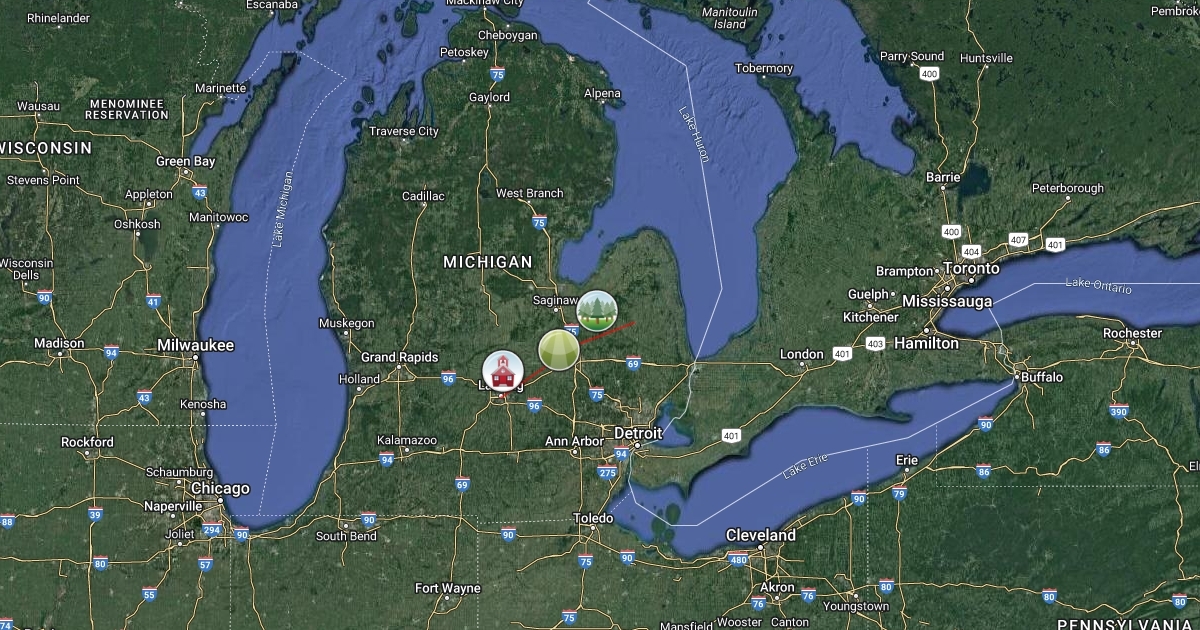
Task: Select the pine trees marker near Saginaw
Action: [x=596, y=310]
